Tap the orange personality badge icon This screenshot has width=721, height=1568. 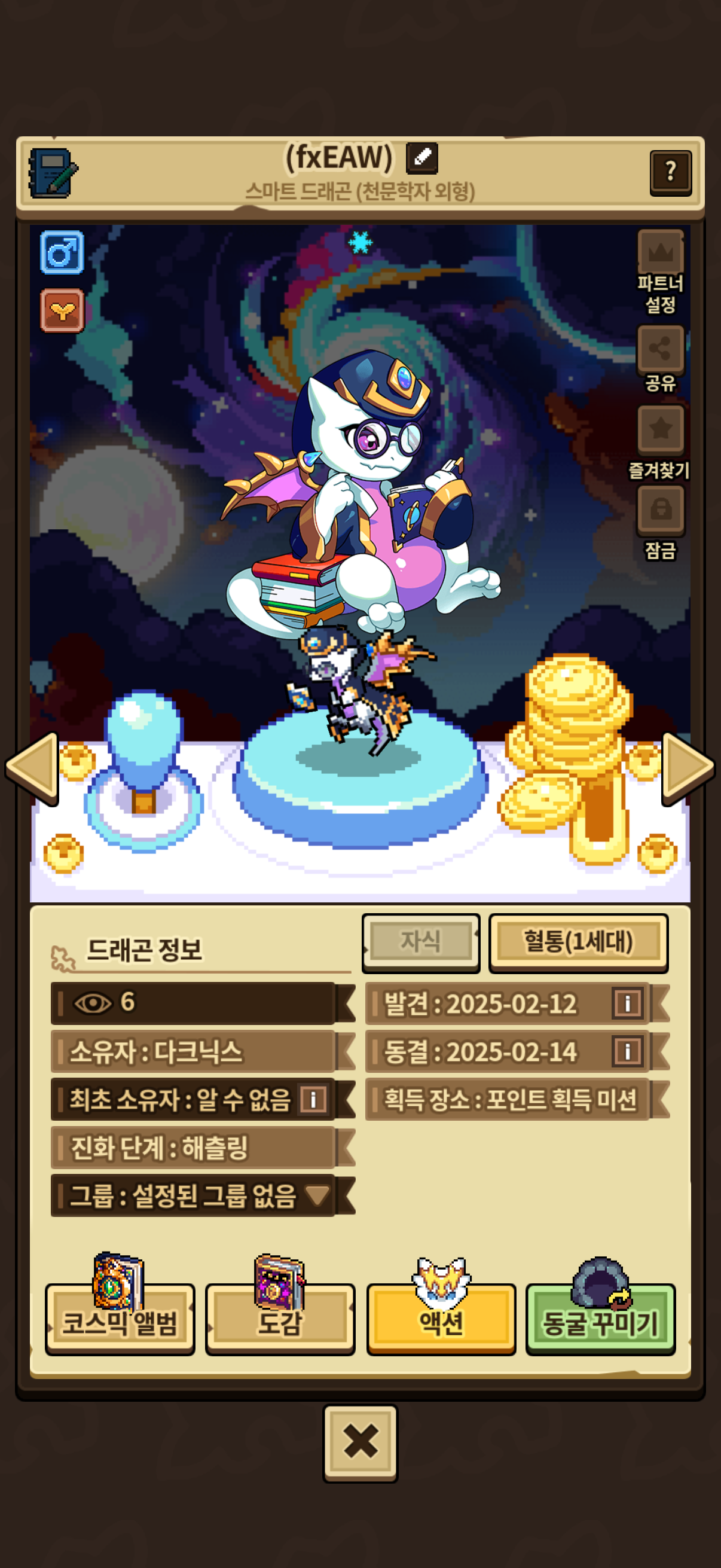[62, 310]
